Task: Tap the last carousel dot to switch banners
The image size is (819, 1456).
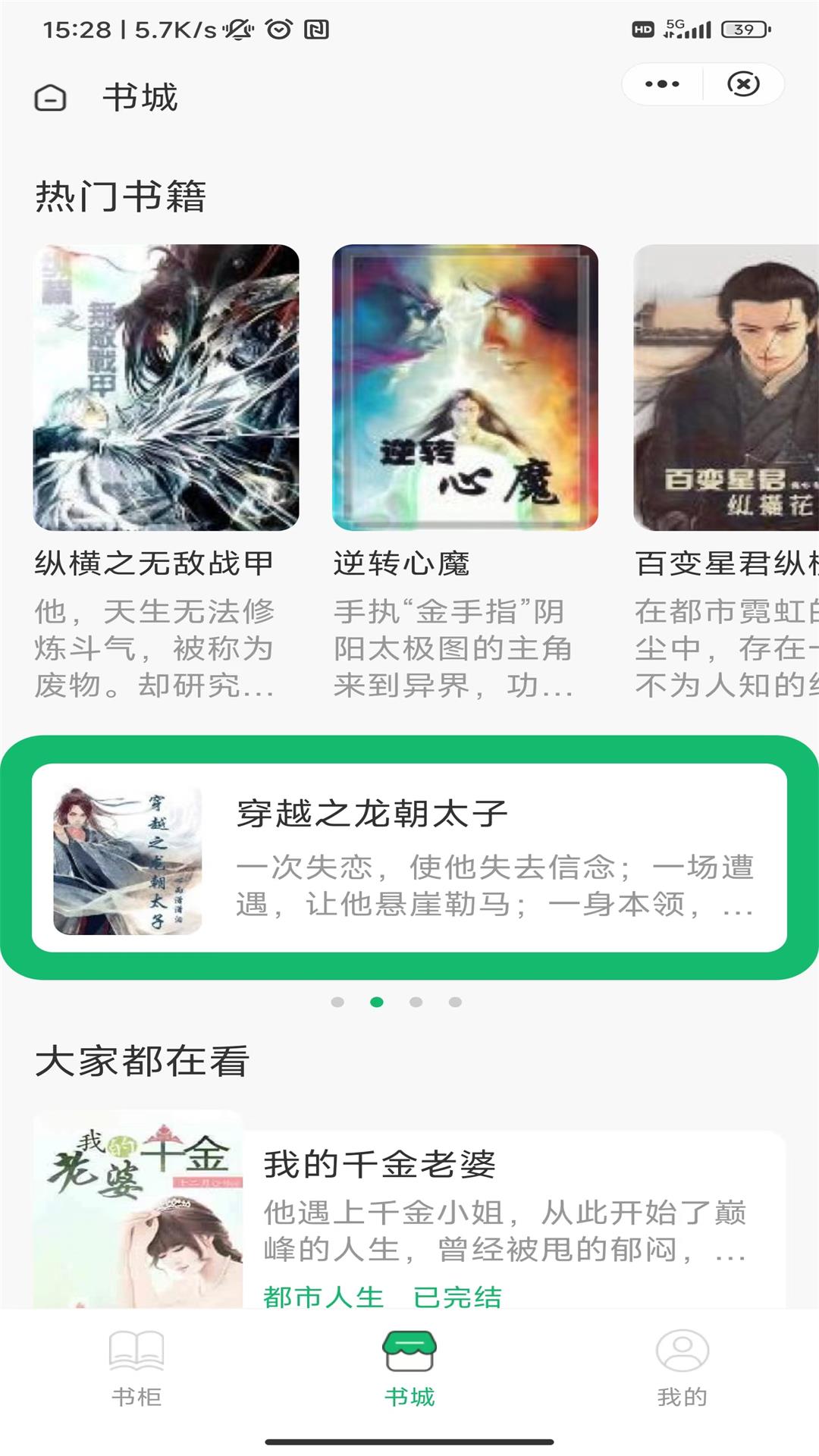Action: click(456, 1000)
